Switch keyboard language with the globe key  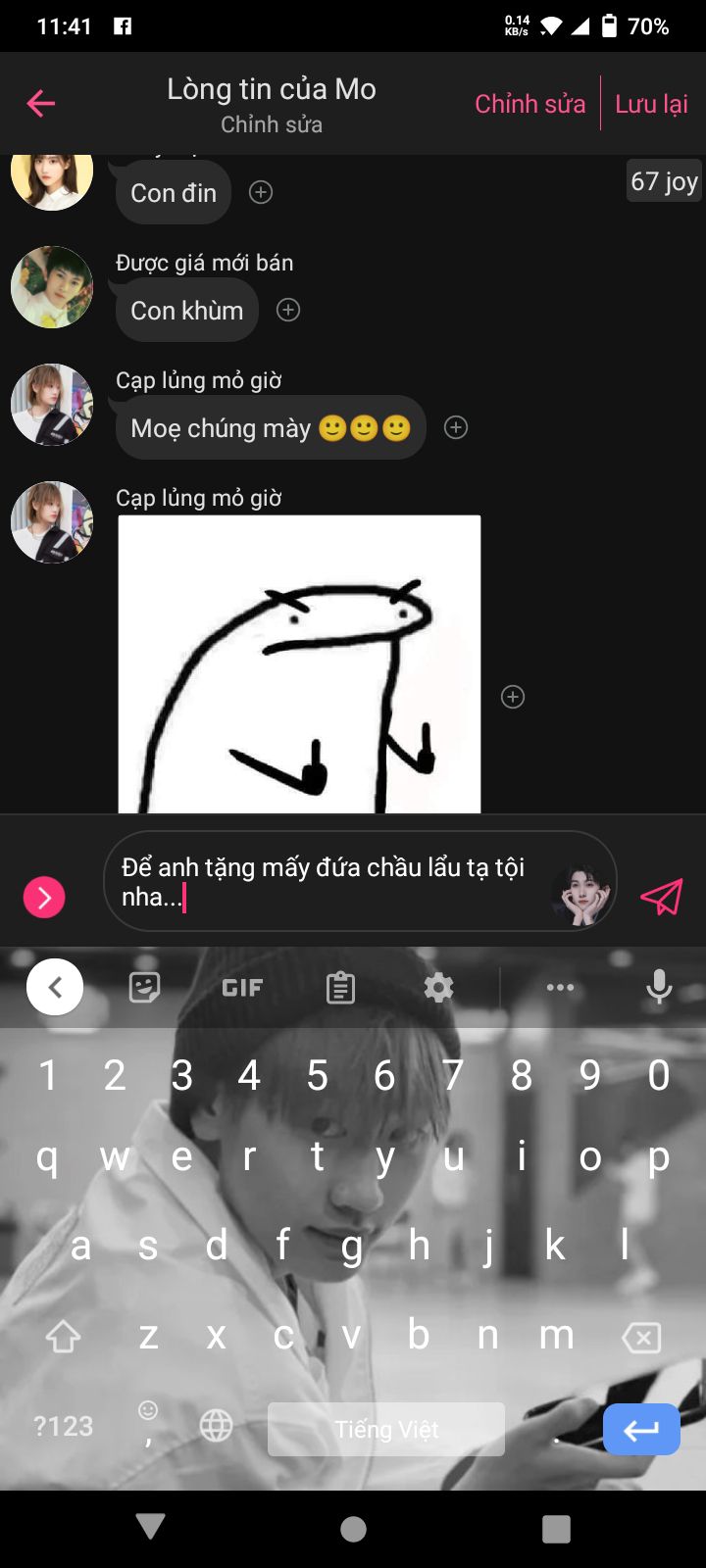(216, 1426)
